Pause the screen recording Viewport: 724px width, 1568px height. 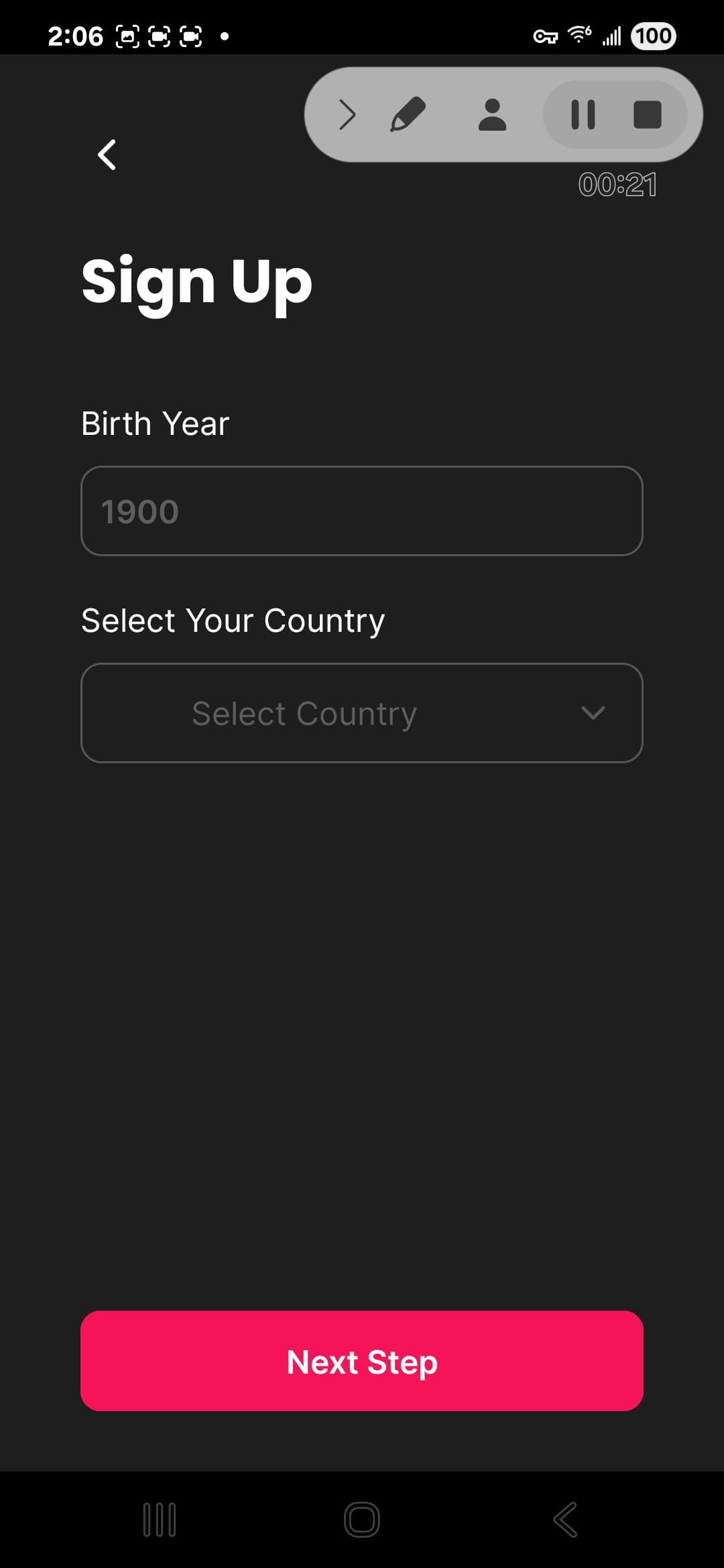(x=583, y=115)
